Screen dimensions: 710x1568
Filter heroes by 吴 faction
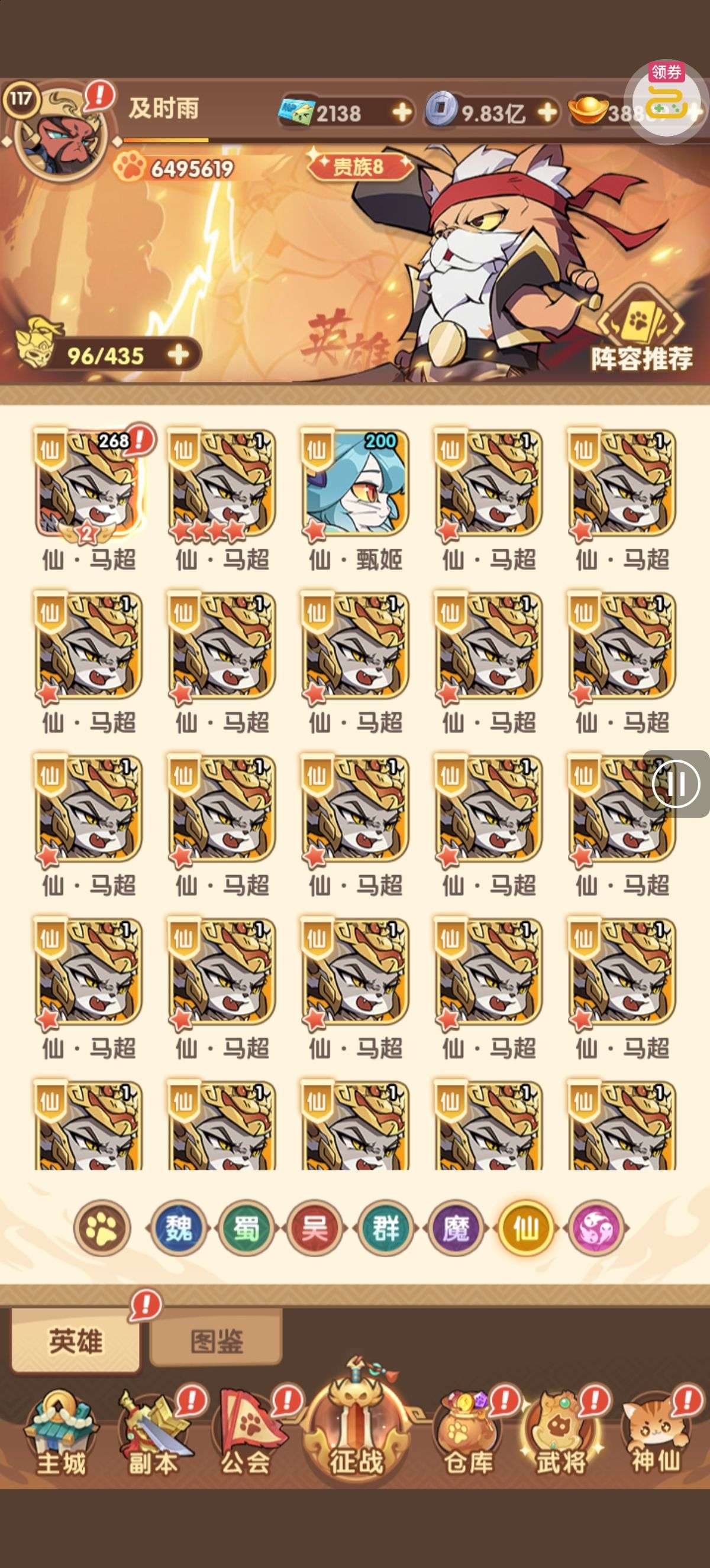pyautogui.click(x=315, y=1228)
